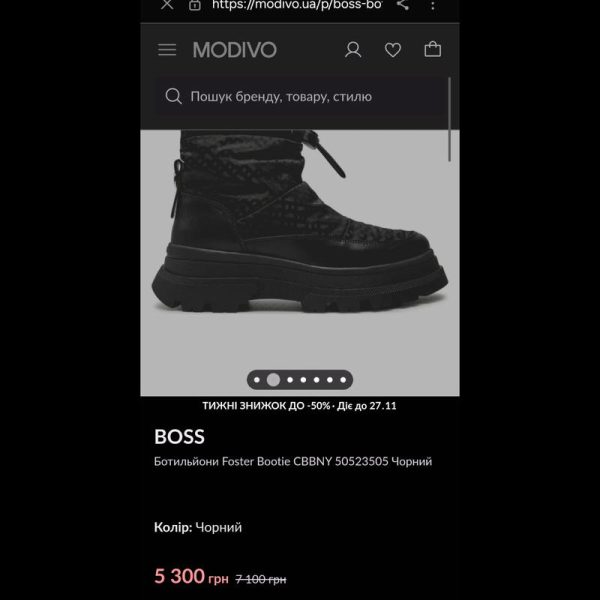Open the MODIVO hamburger menu
The height and width of the screenshot is (600, 600).
click(167, 49)
